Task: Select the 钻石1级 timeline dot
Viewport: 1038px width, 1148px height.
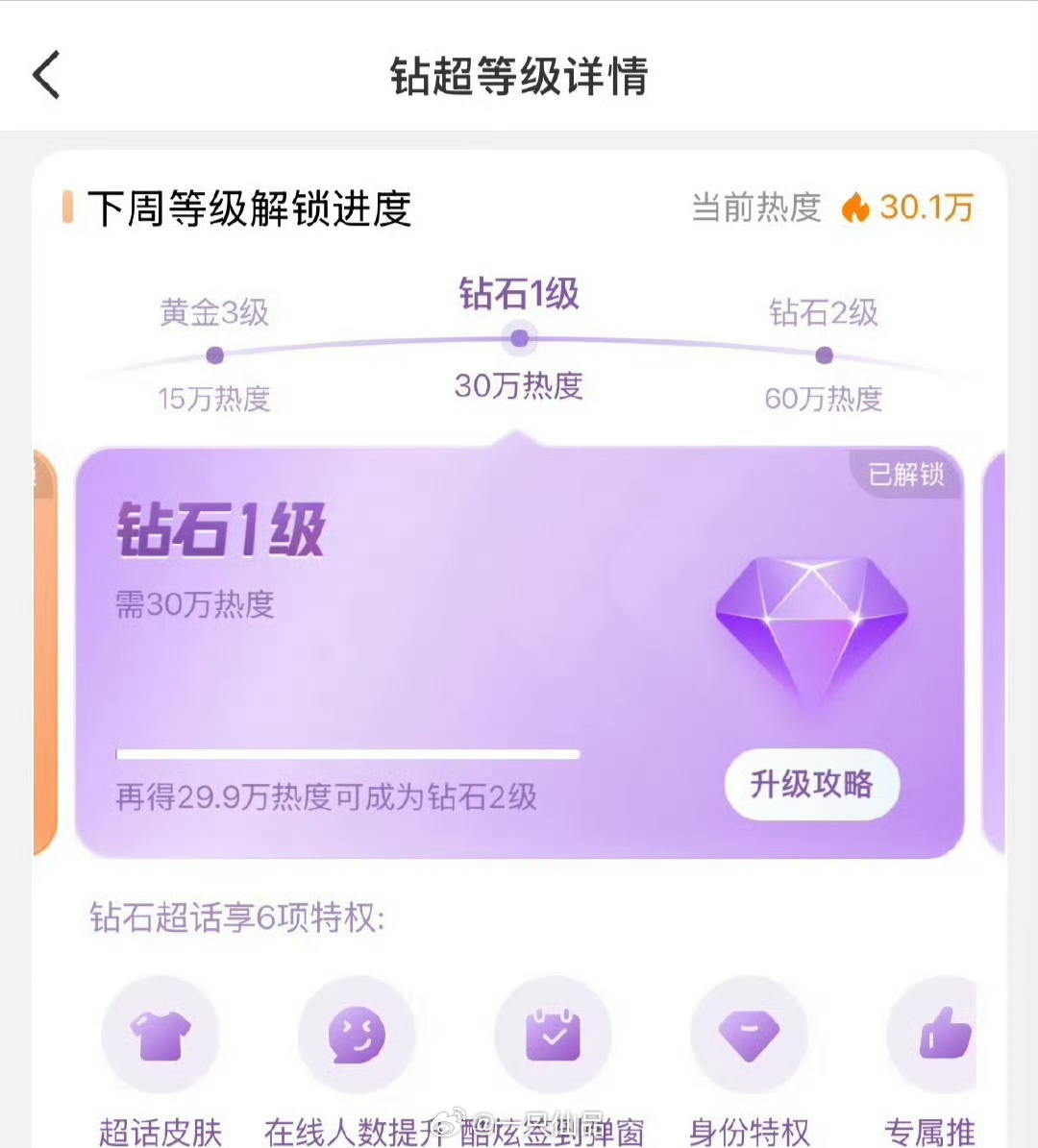Action: pyautogui.click(x=519, y=338)
